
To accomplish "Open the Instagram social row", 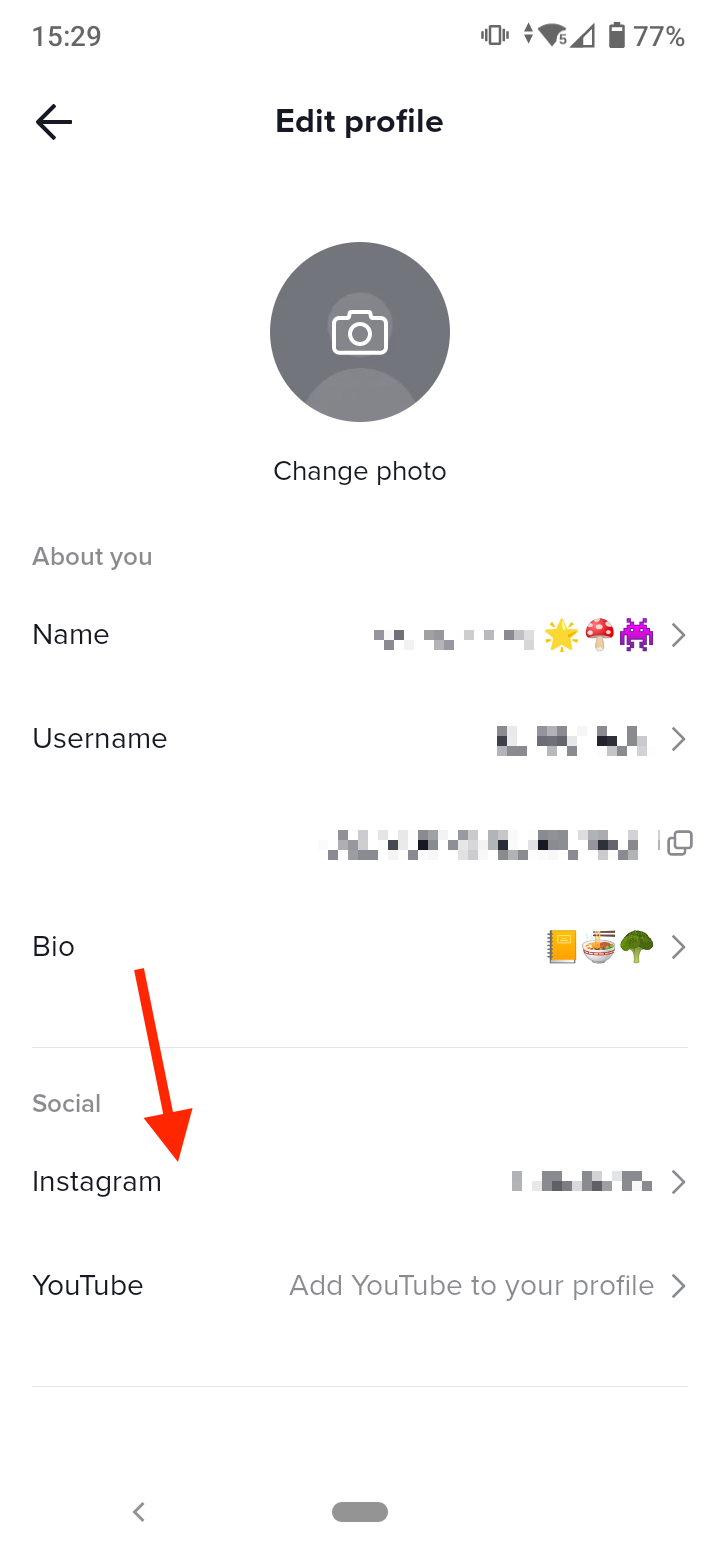I will [360, 1182].
